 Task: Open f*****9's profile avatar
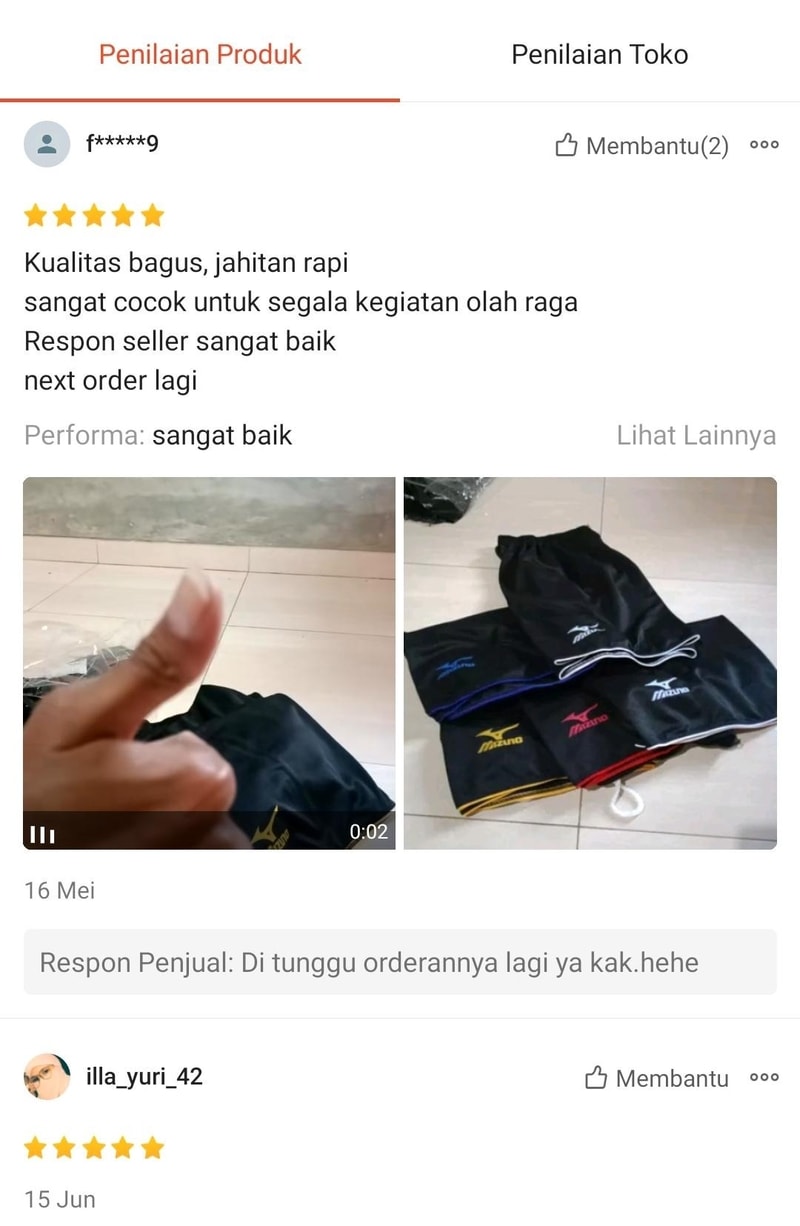pyautogui.click(x=47, y=144)
